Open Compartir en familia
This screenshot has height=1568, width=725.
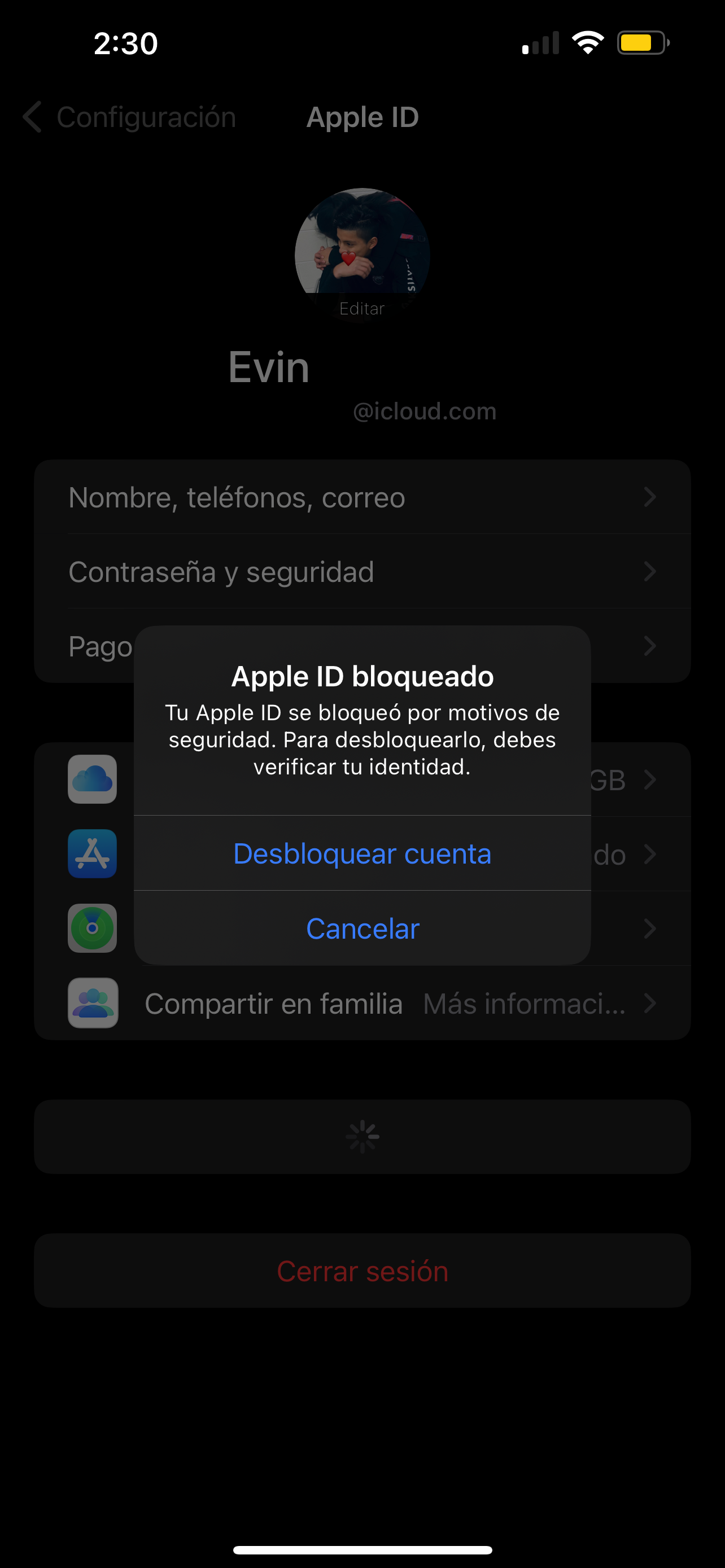(362, 1003)
